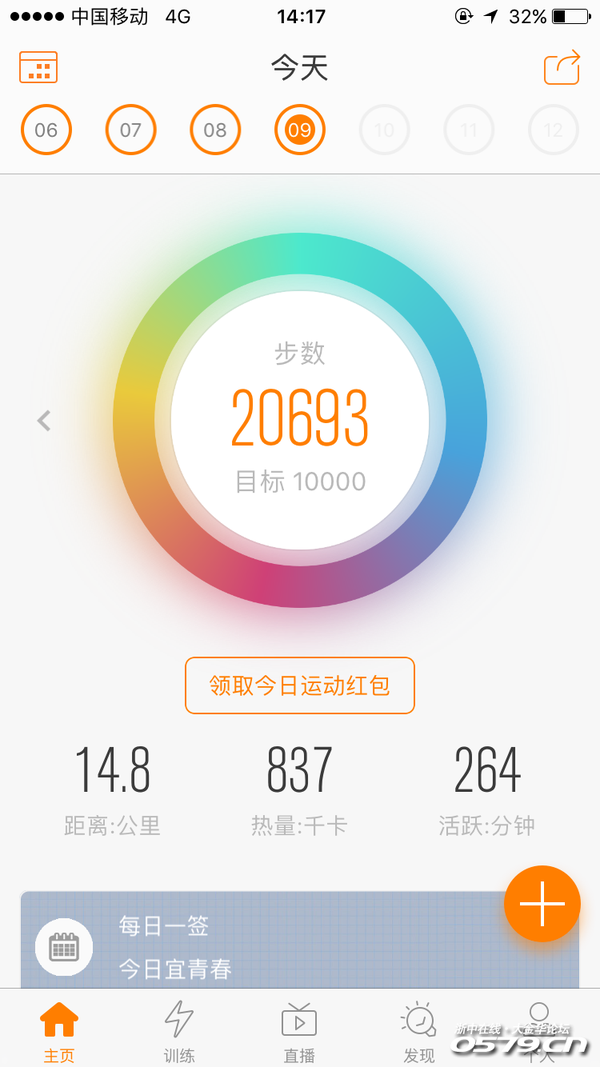Select day 07

131,129
